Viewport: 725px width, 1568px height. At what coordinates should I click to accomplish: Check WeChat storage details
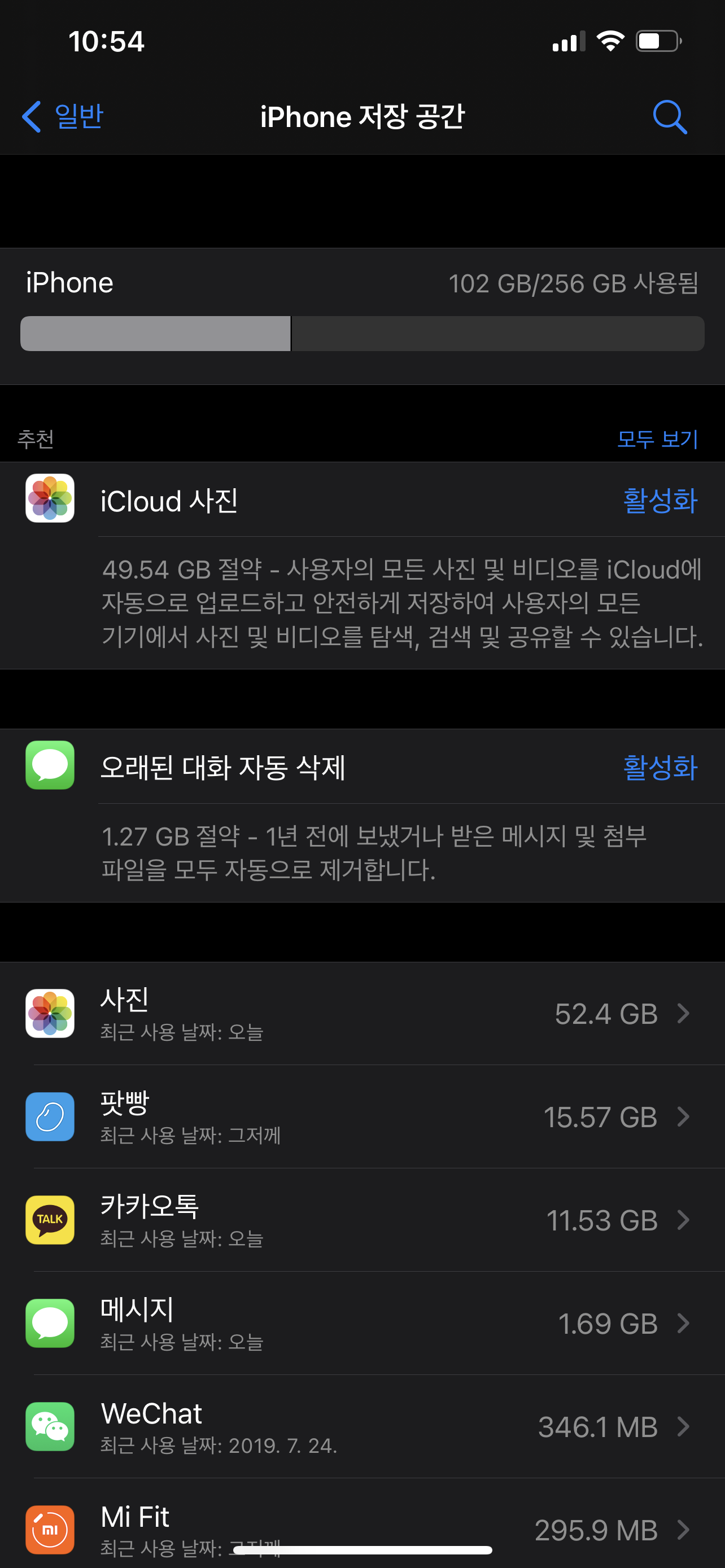(x=362, y=1426)
